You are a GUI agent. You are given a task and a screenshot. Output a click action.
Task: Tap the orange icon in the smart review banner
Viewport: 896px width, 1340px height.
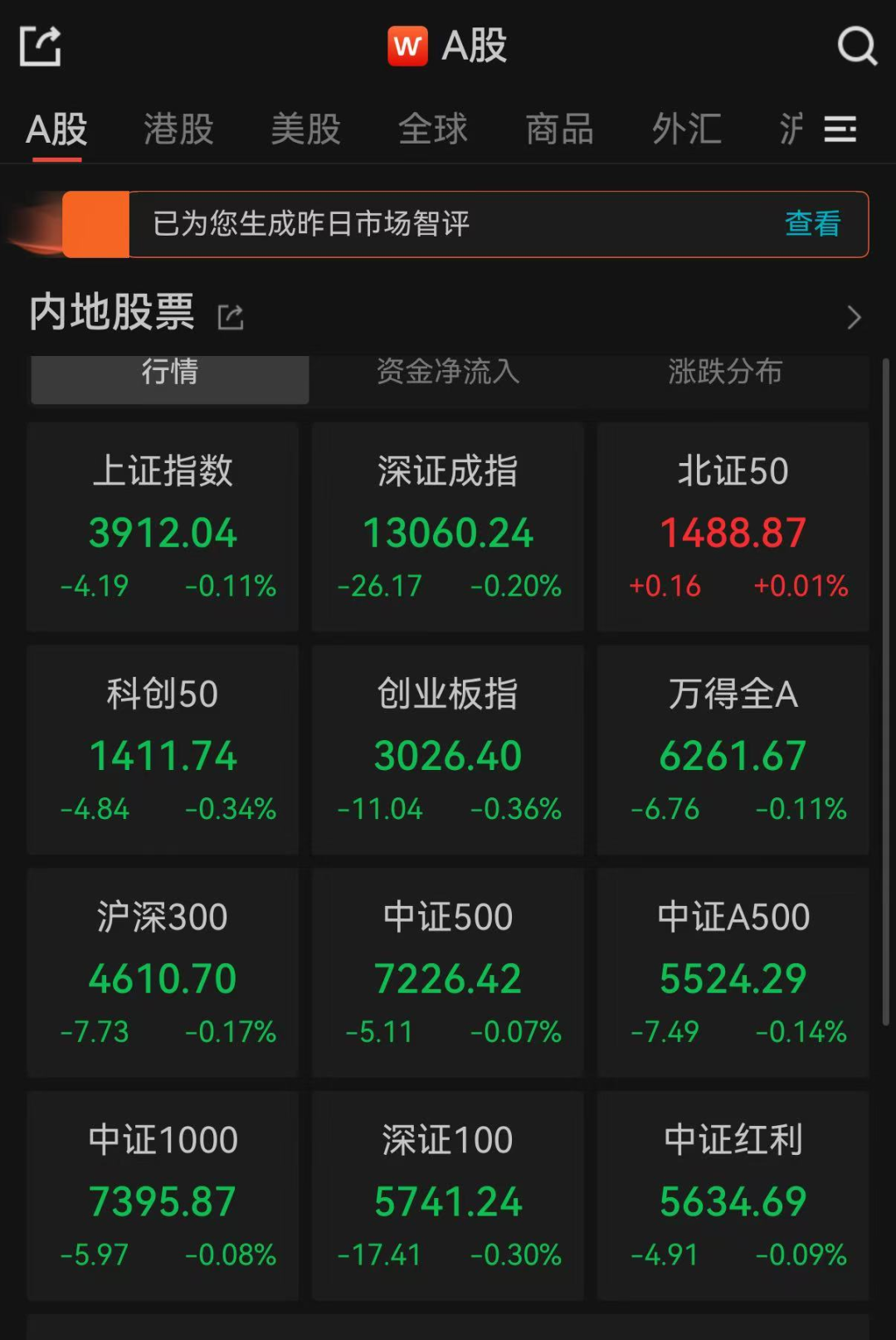(x=97, y=224)
